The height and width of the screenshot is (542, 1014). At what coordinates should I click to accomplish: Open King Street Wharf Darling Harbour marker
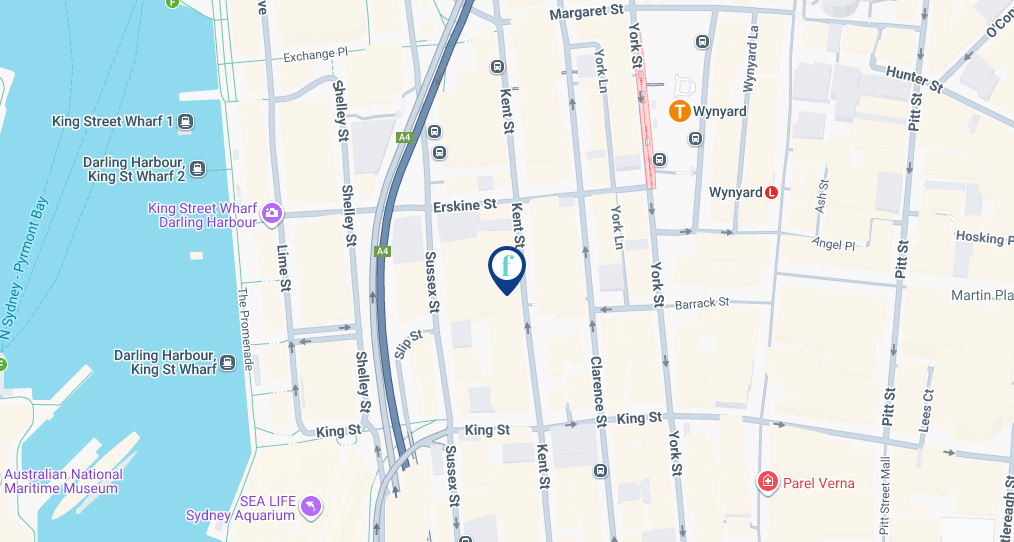click(x=271, y=213)
